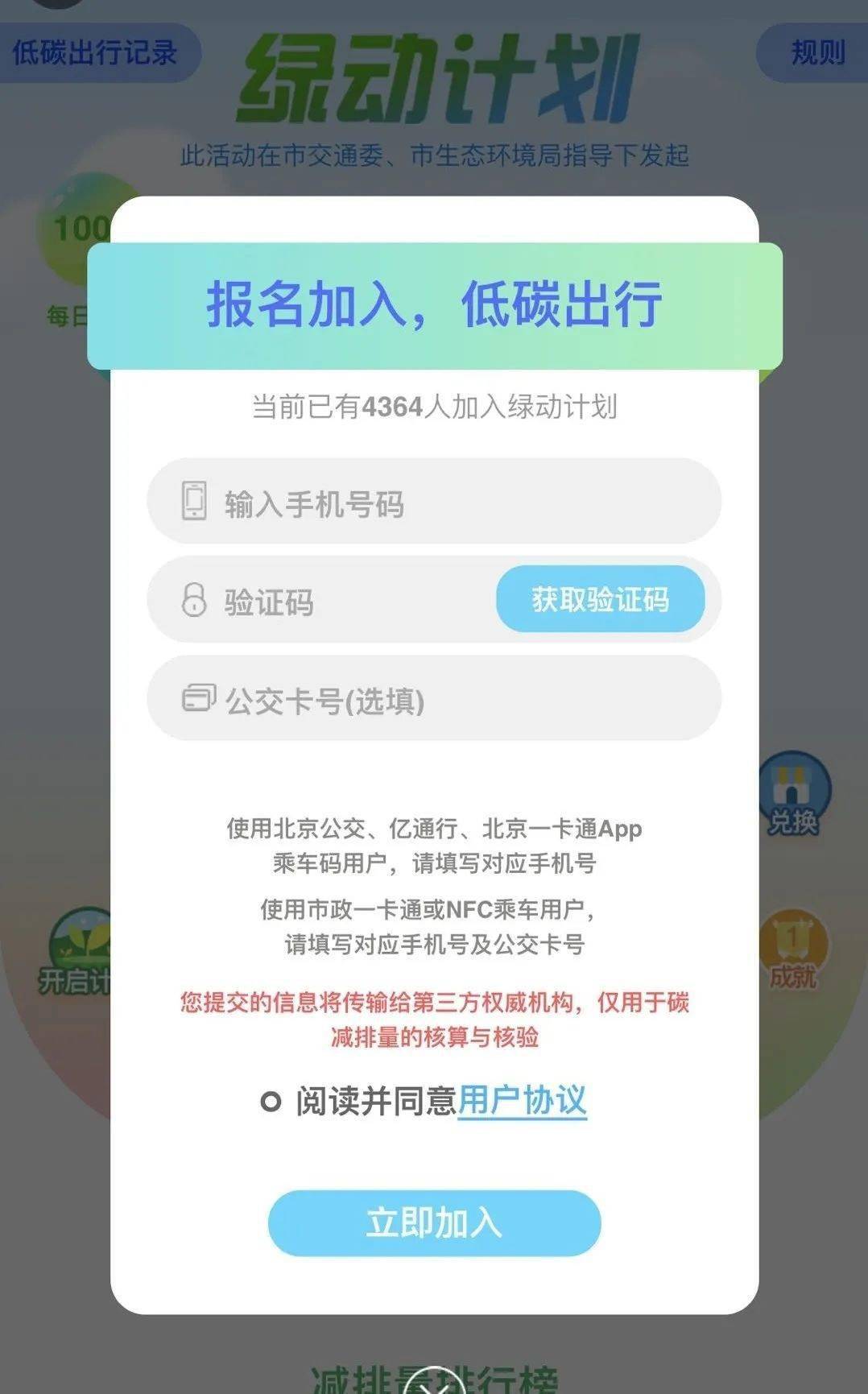
Task: Click the phone icon in the mobile number field
Action: pos(192,499)
